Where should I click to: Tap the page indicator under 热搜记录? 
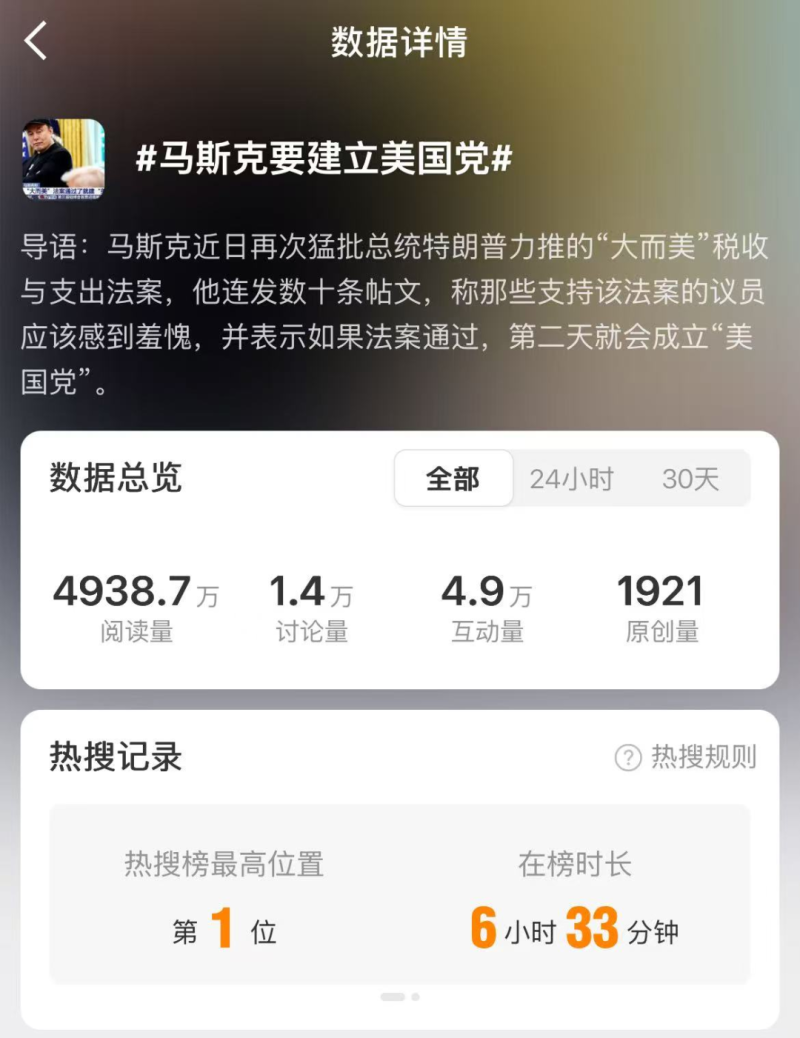point(400,997)
